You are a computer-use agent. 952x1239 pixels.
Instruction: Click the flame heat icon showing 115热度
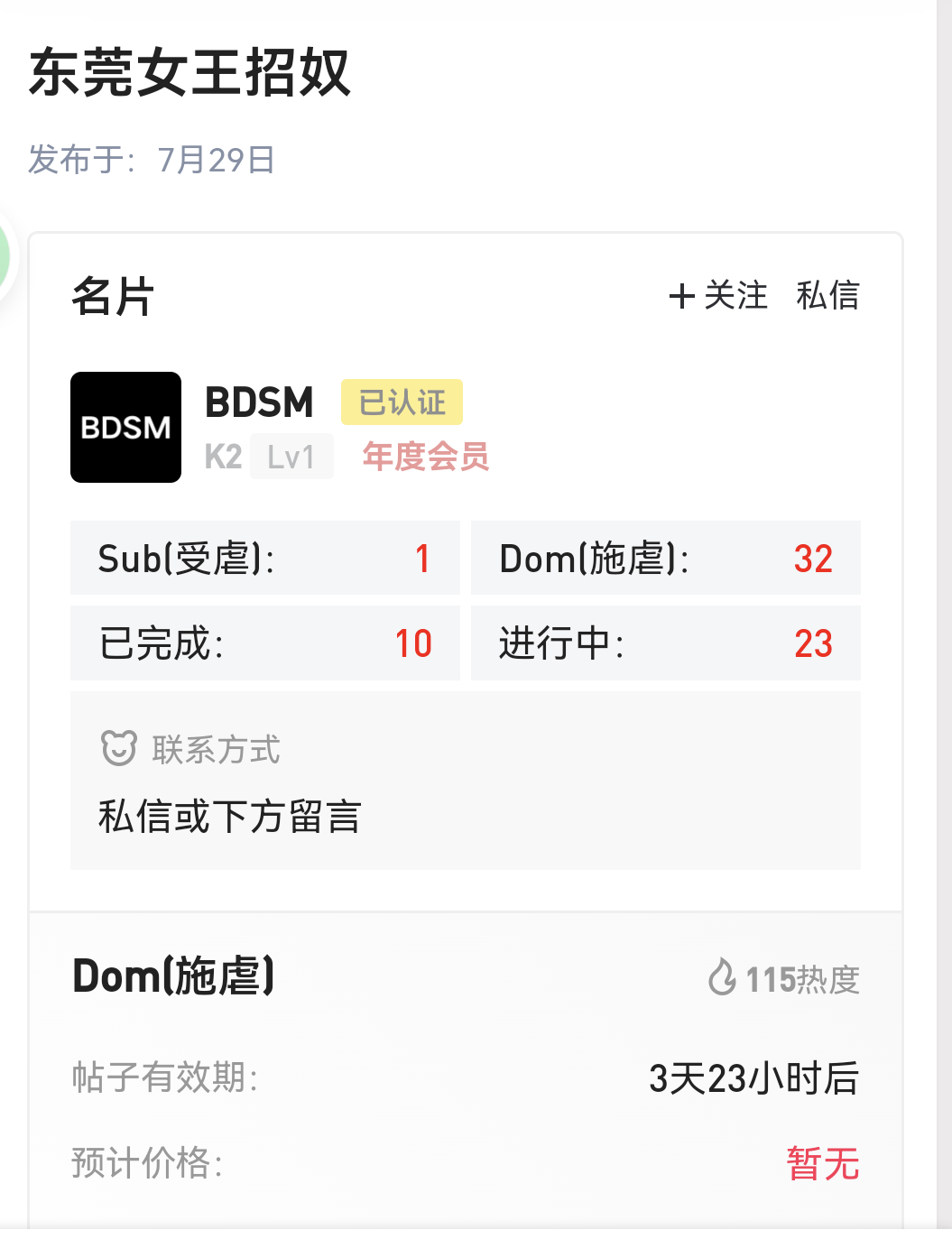pyautogui.click(x=722, y=976)
